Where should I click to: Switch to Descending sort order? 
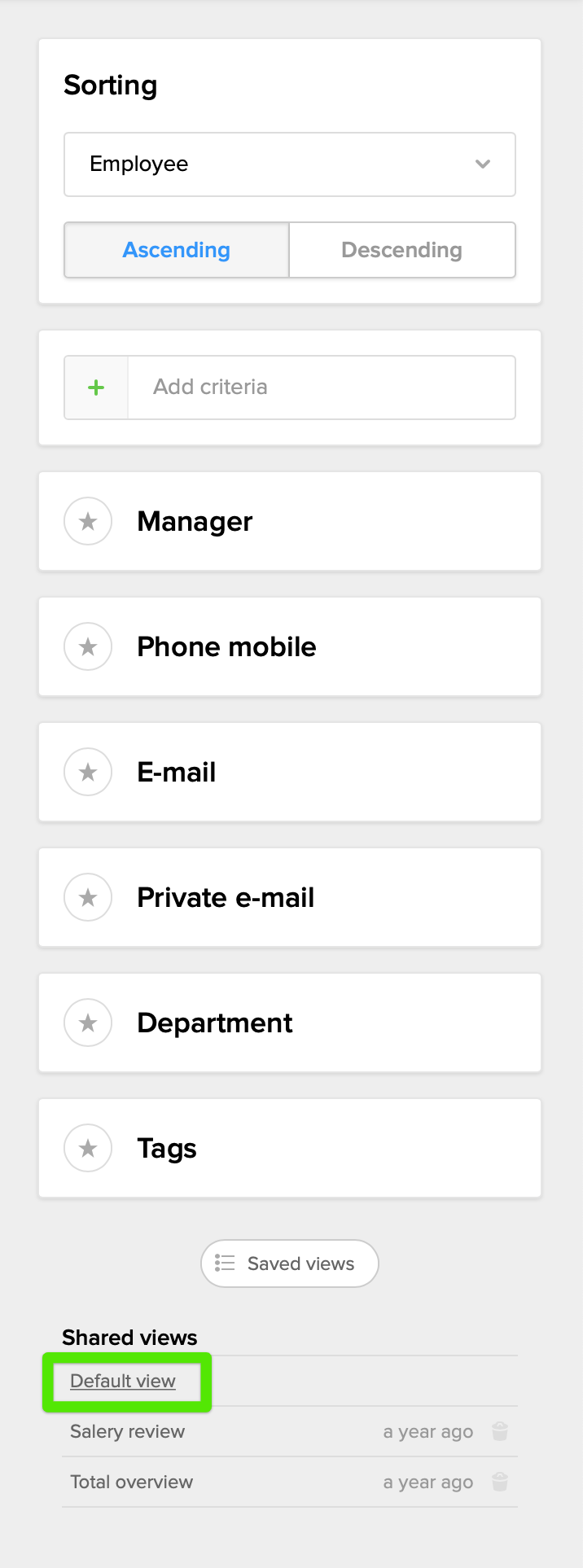[401, 250]
